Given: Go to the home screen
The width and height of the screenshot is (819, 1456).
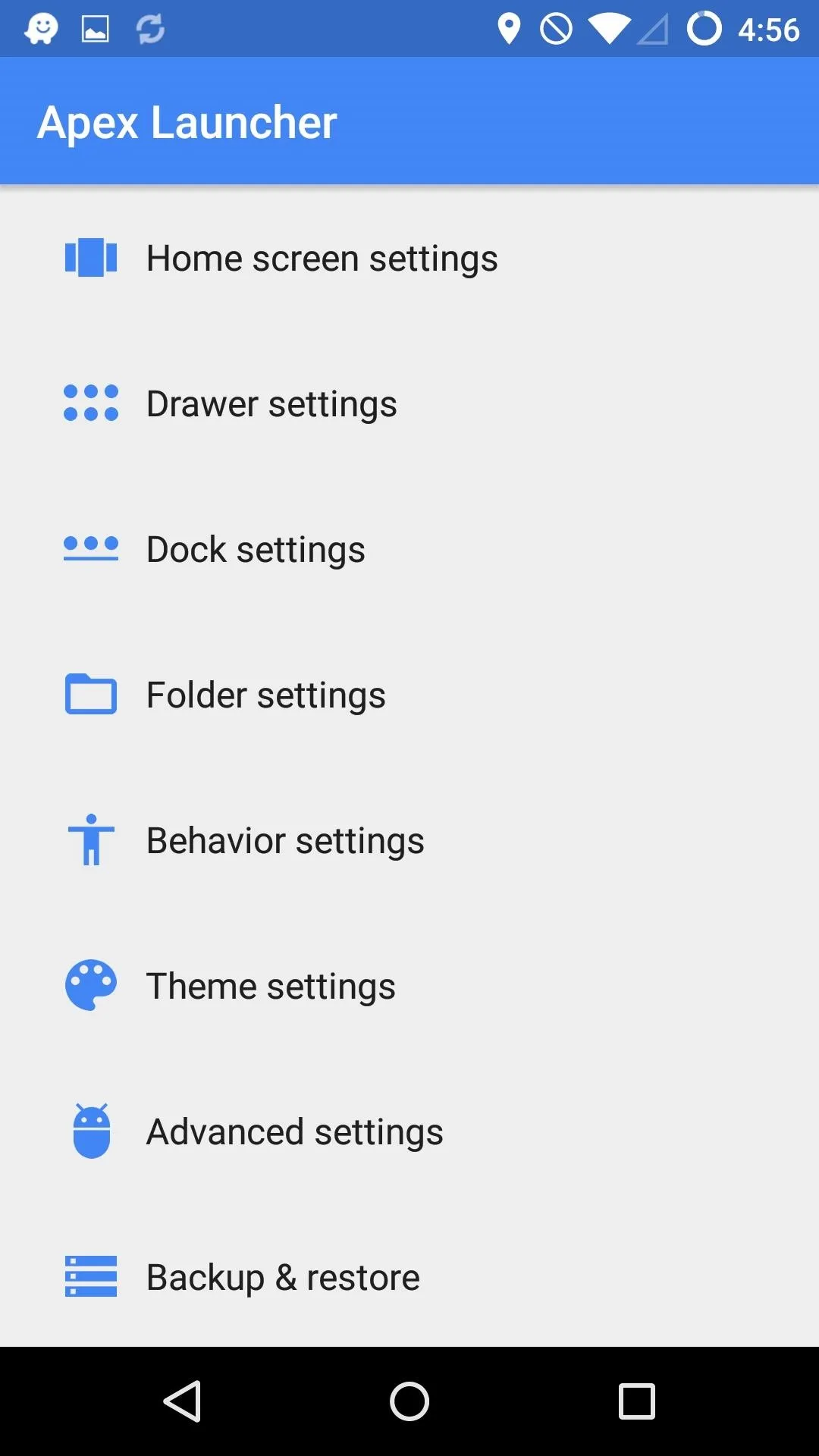Looking at the screenshot, I should click(409, 1401).
